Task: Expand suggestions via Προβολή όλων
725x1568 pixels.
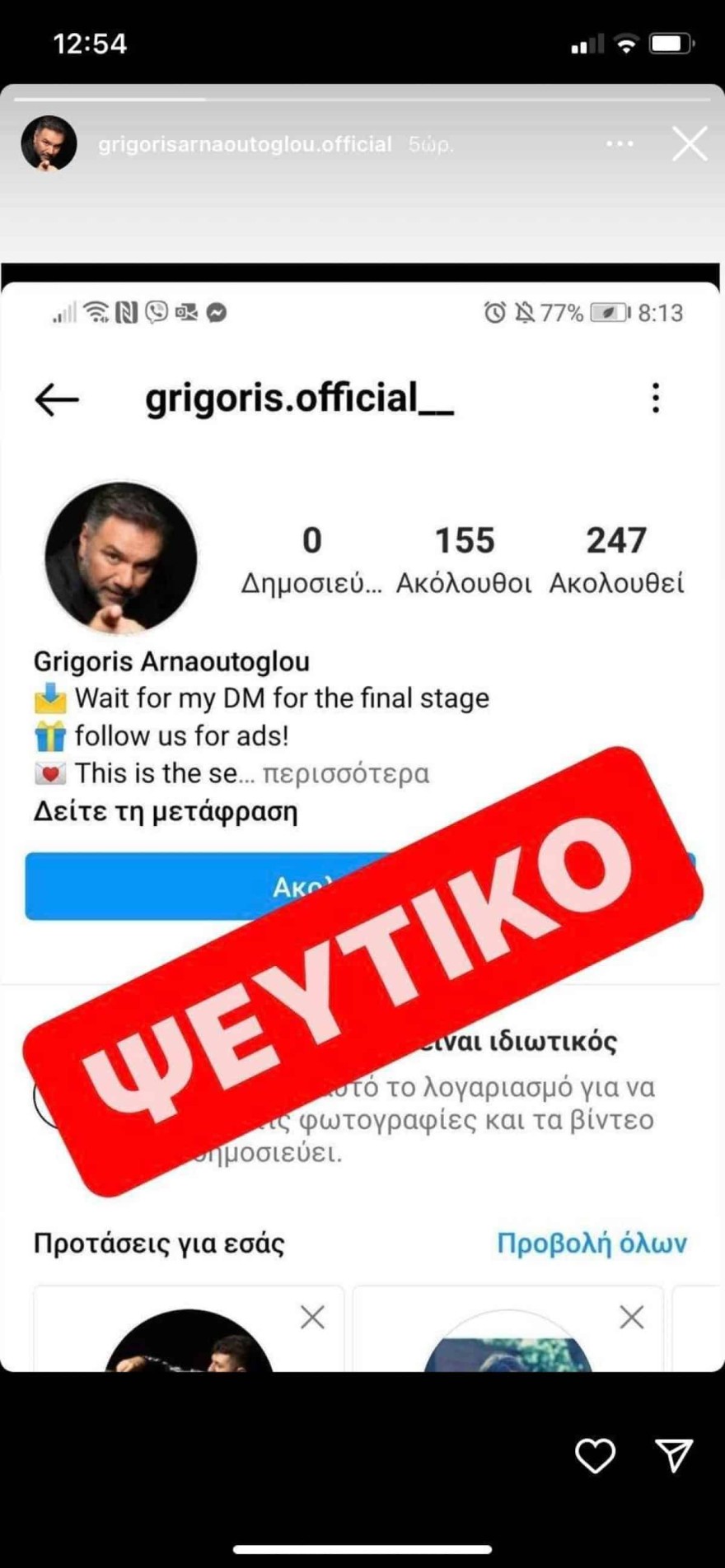Action: point(592,1244)
